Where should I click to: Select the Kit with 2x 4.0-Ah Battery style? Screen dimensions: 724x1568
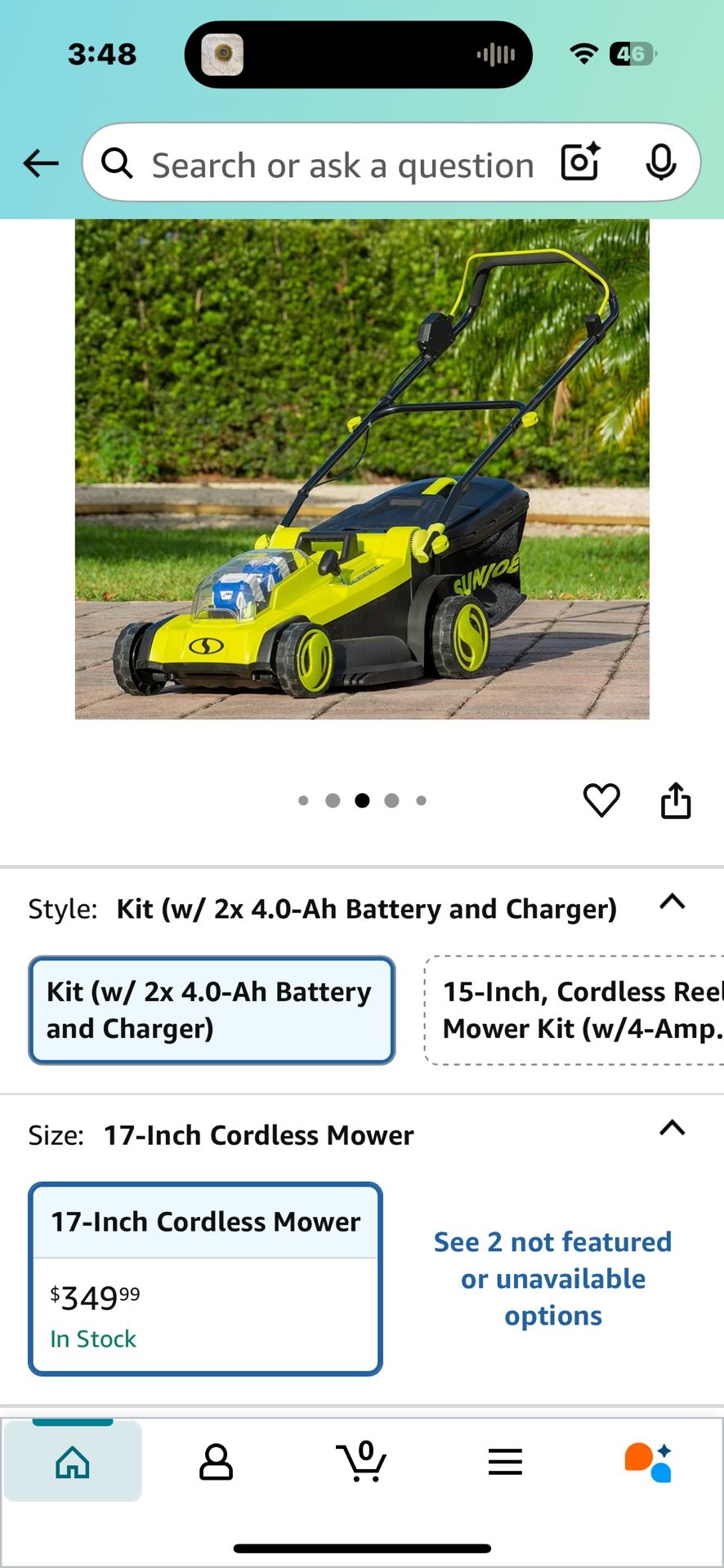pyautogui.click(x=212, y=1010)
